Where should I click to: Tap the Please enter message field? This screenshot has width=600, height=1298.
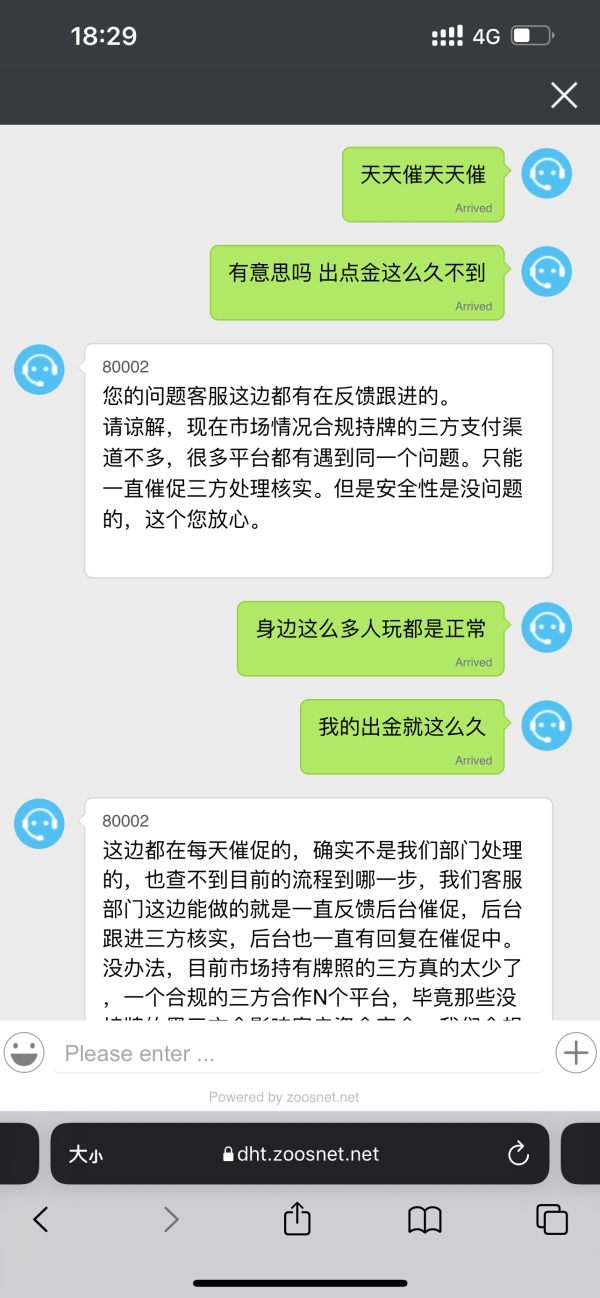pyautogui.click(x=298, y=1053)
